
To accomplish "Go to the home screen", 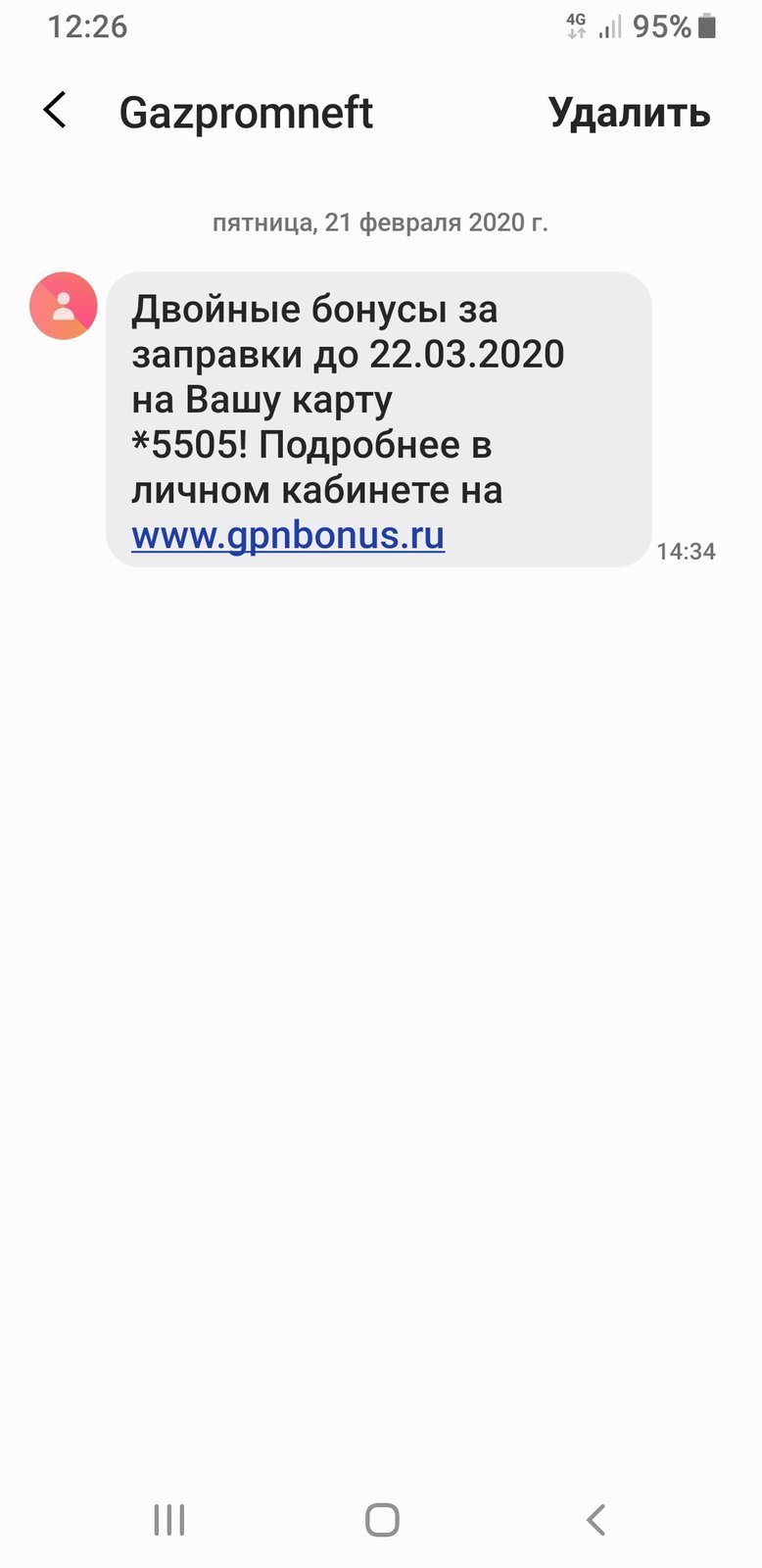I will point(381,1520).
